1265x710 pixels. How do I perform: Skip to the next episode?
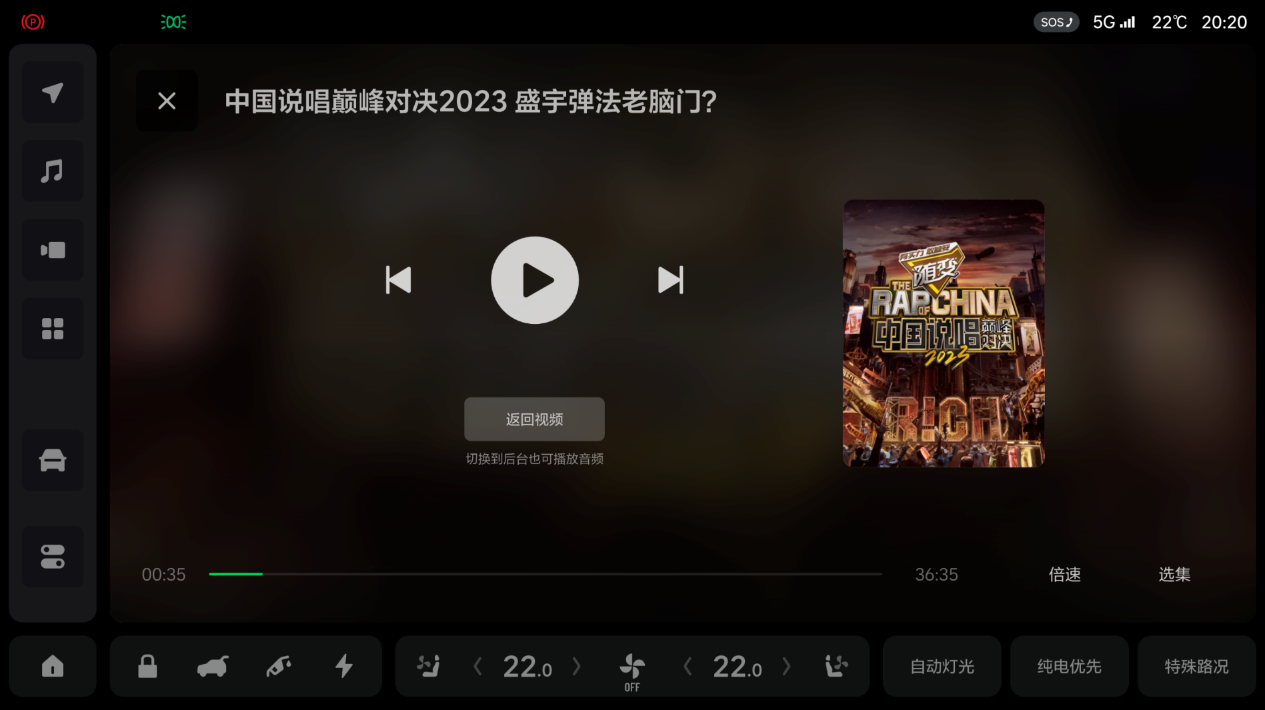pyautogui.click(x=671, y=280)
